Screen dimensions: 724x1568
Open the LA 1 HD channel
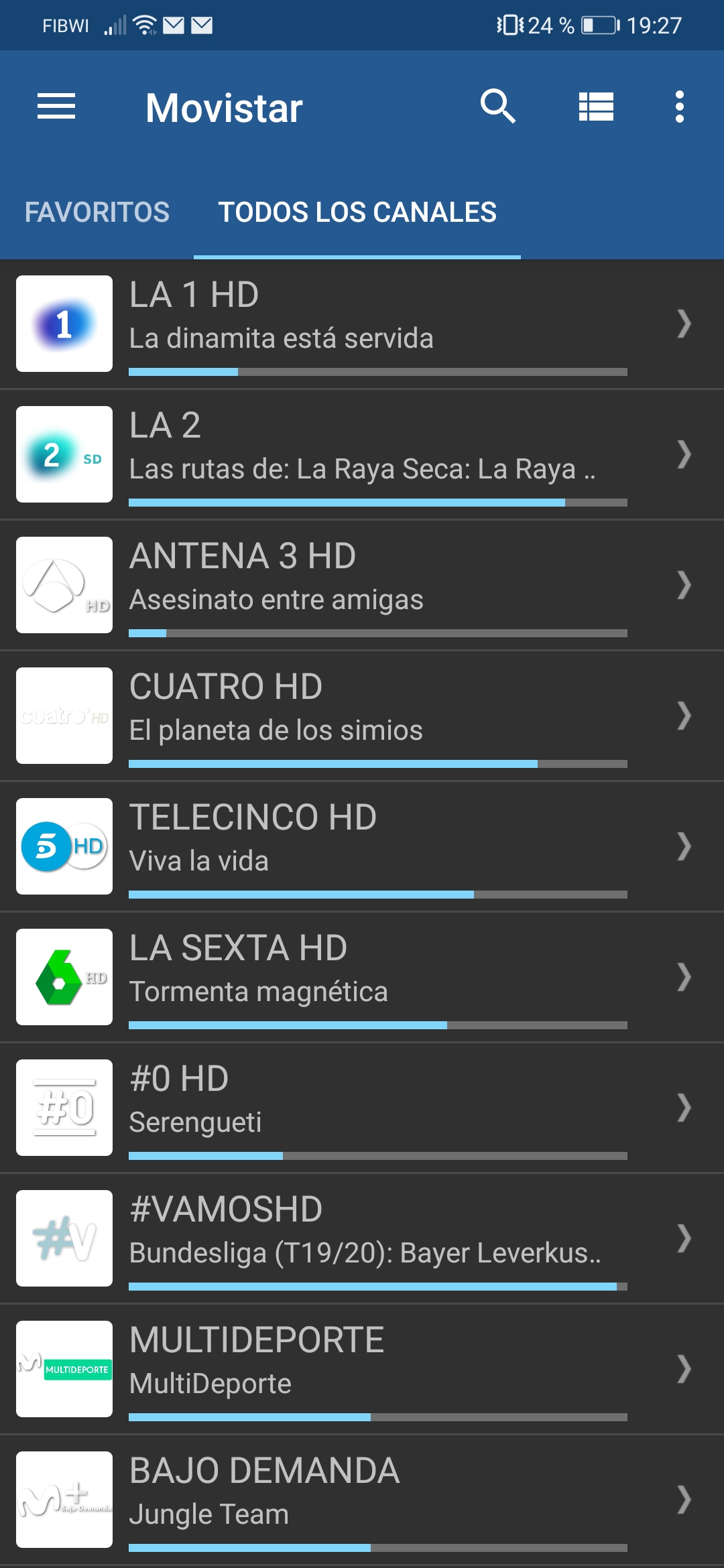[x=362, y=324]
